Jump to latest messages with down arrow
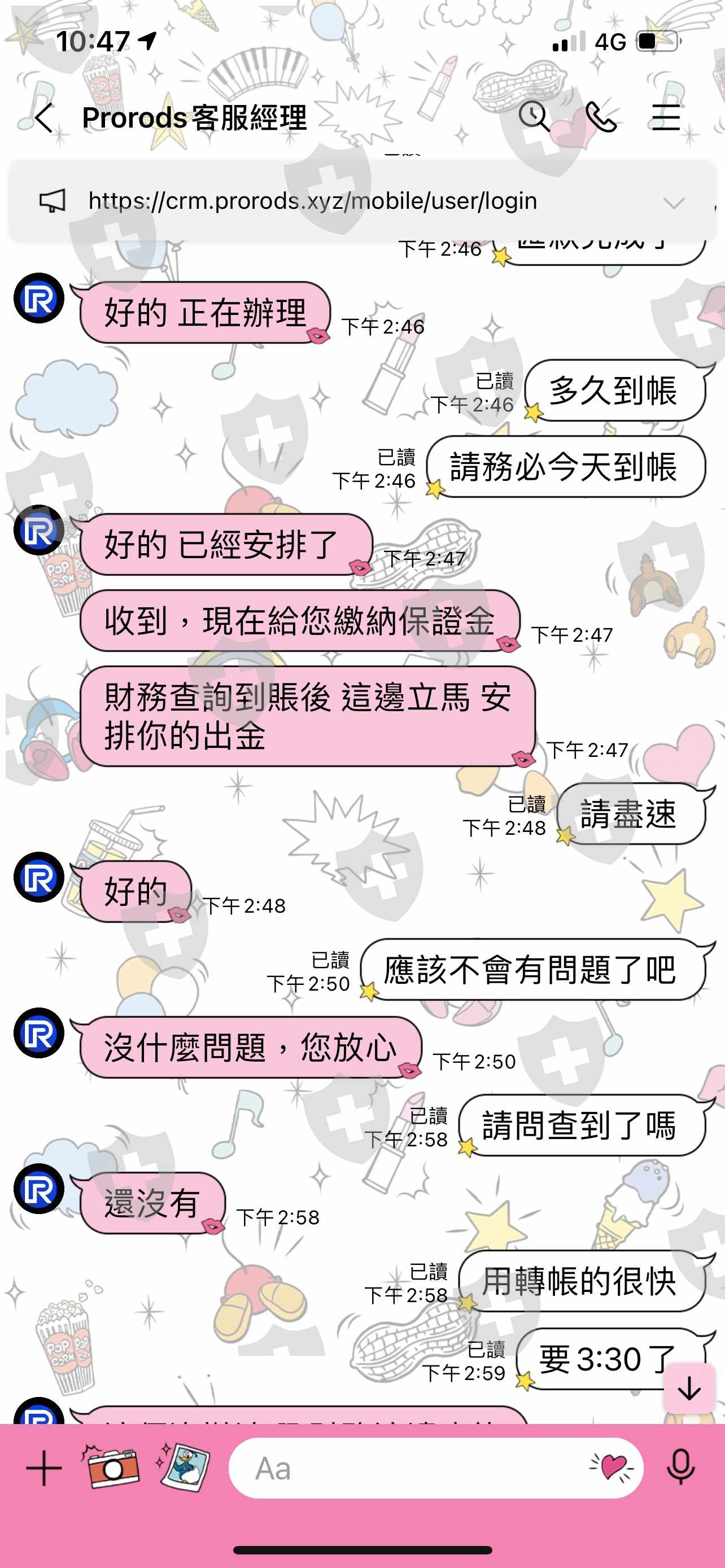 pos(689,1388)
